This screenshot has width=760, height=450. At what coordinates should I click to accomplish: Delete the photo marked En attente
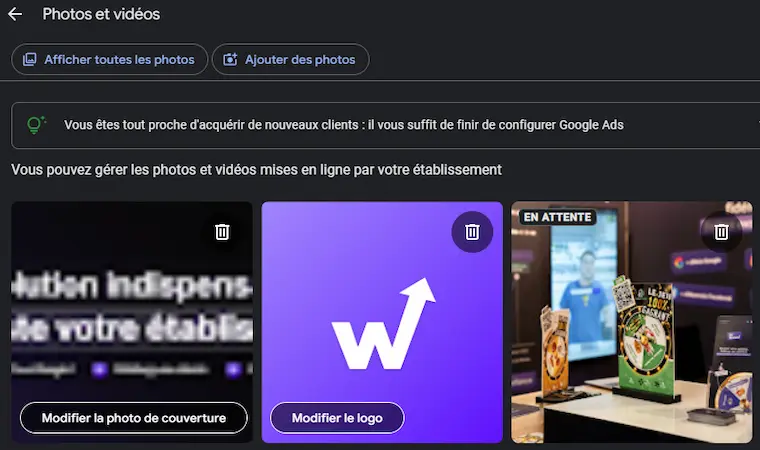click(721, 232)
